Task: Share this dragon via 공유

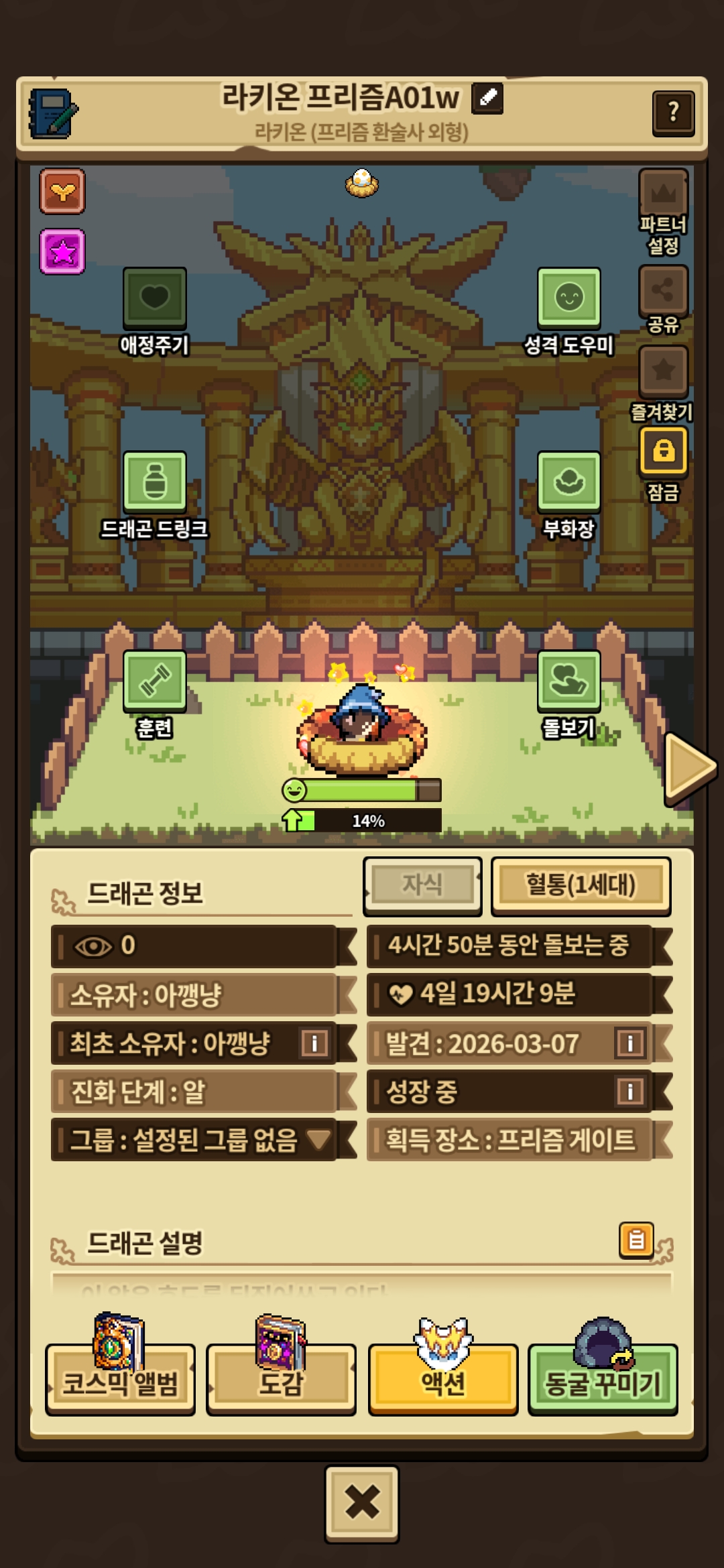Action: point(663,291)
